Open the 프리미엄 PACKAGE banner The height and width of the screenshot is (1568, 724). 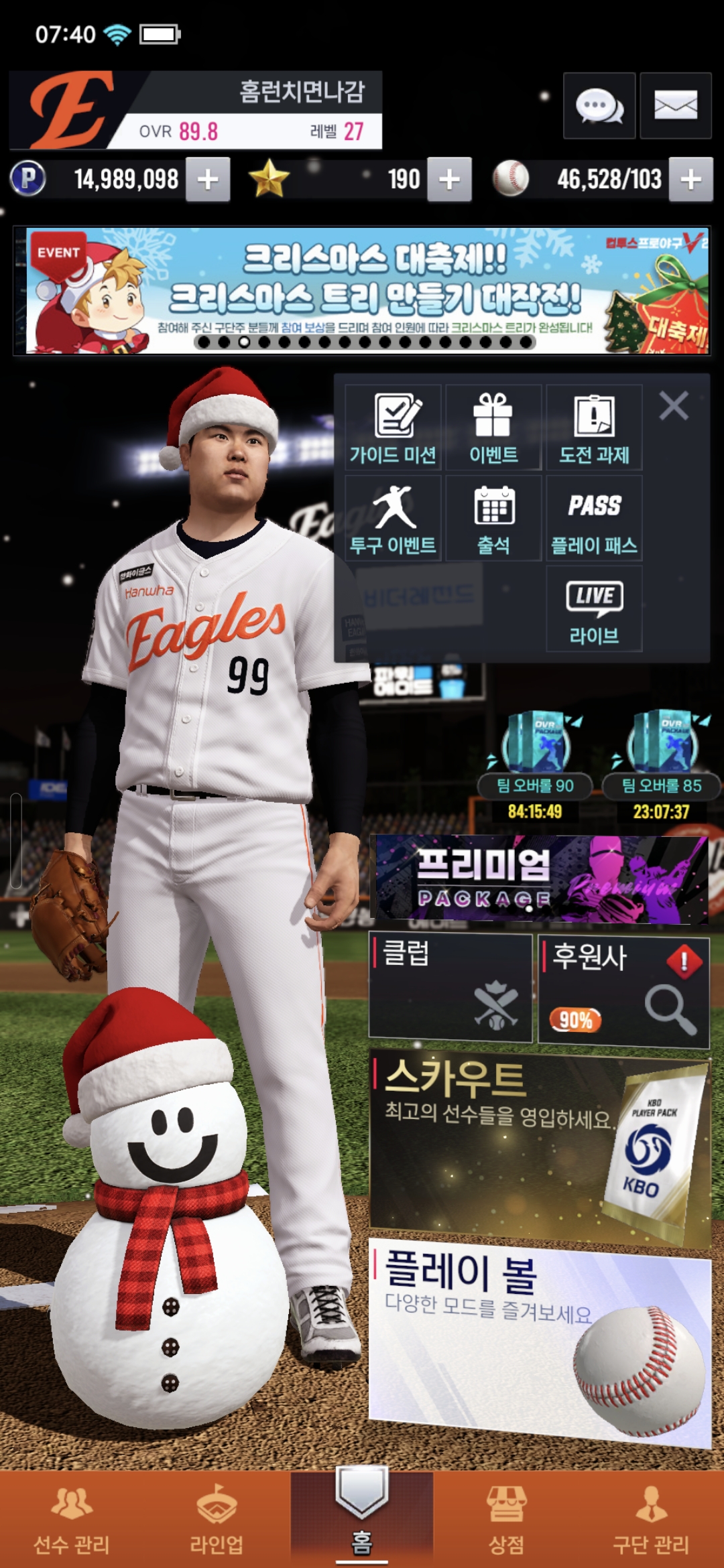tap(540, 878)
